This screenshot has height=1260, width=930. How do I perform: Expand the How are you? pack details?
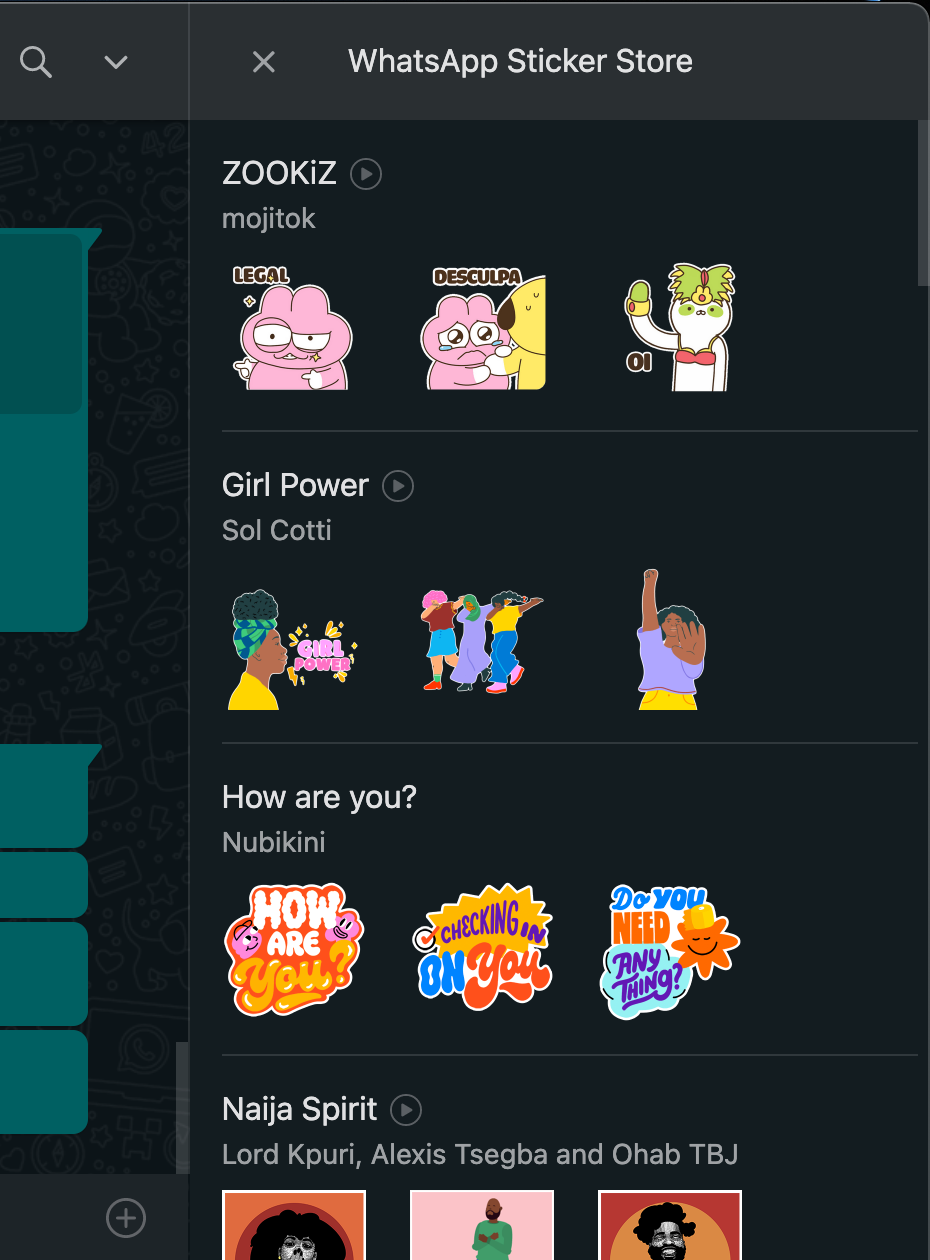(x=318, y=796)
